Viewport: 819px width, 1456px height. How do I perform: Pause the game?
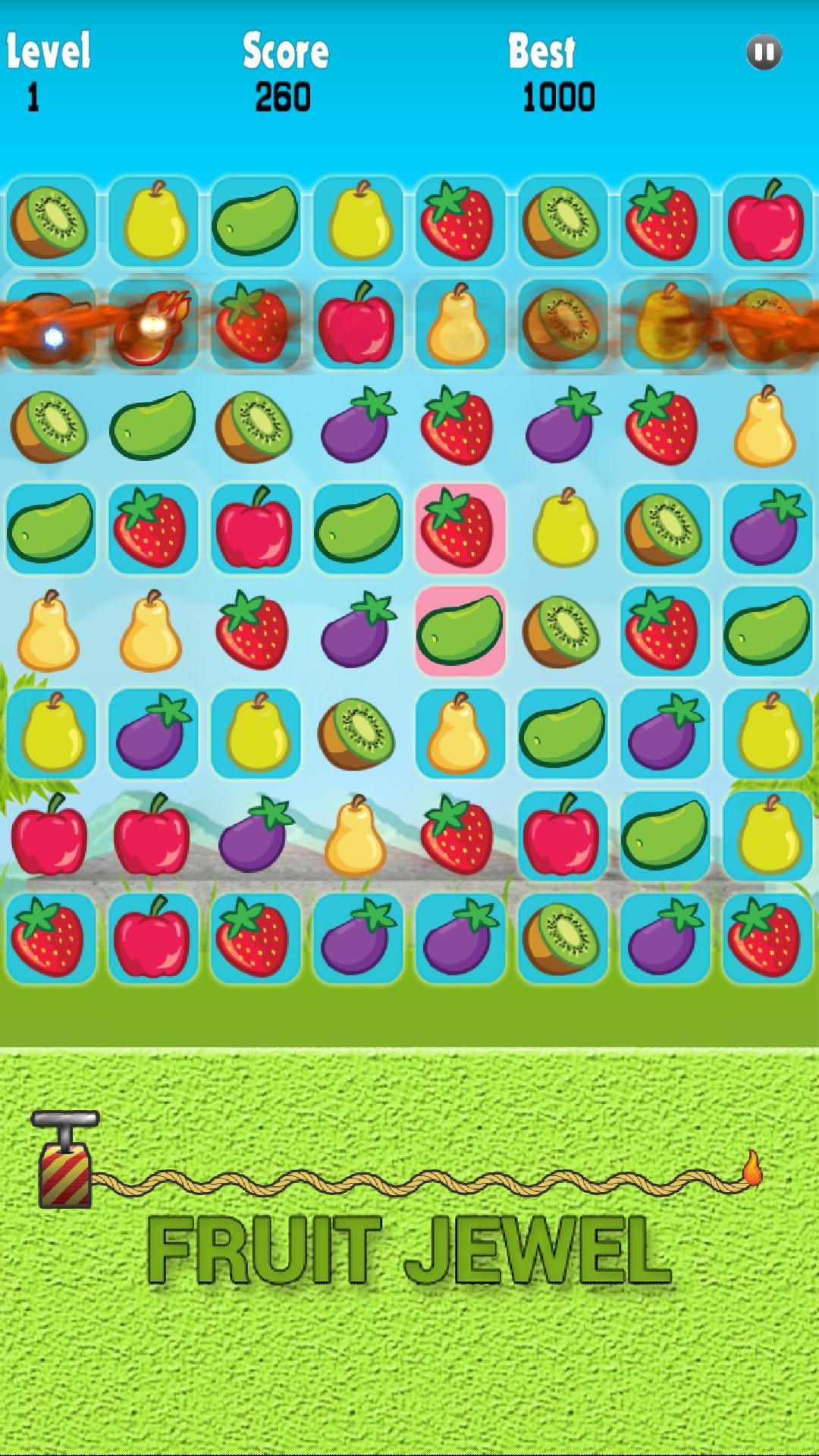[x=764, y=52]
